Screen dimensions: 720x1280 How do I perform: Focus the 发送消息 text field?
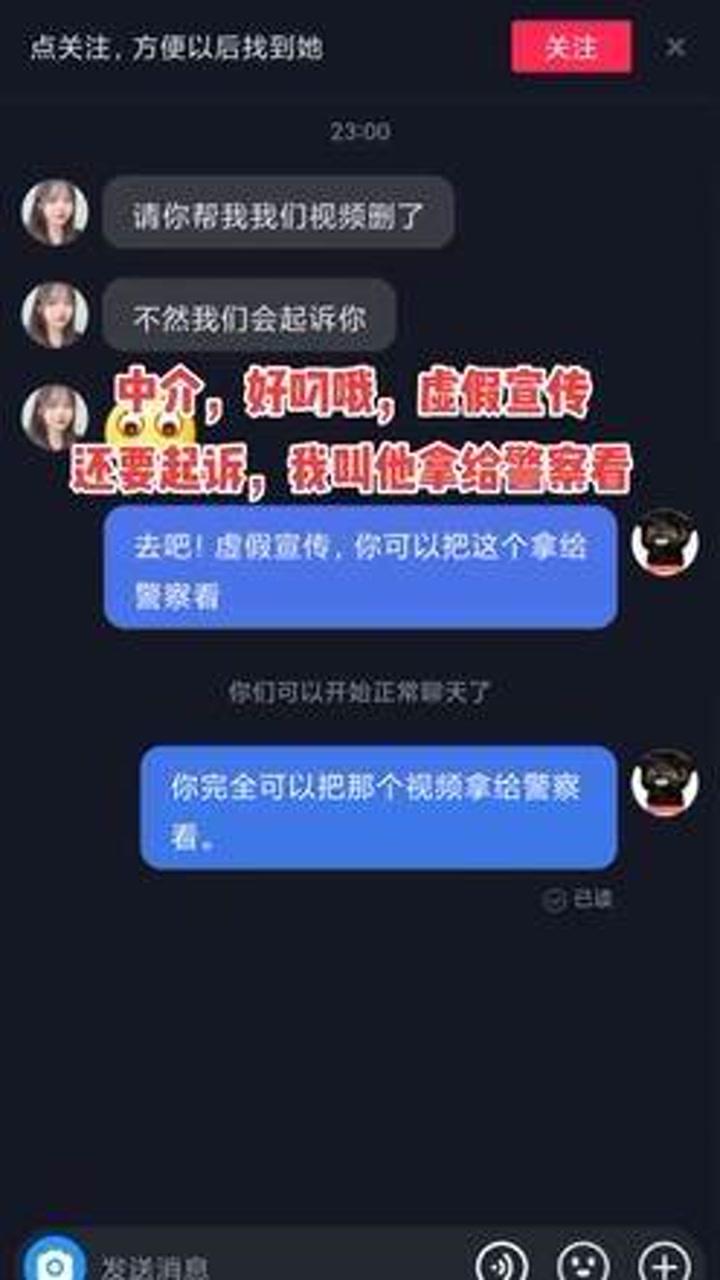[x=270, y=1265]
